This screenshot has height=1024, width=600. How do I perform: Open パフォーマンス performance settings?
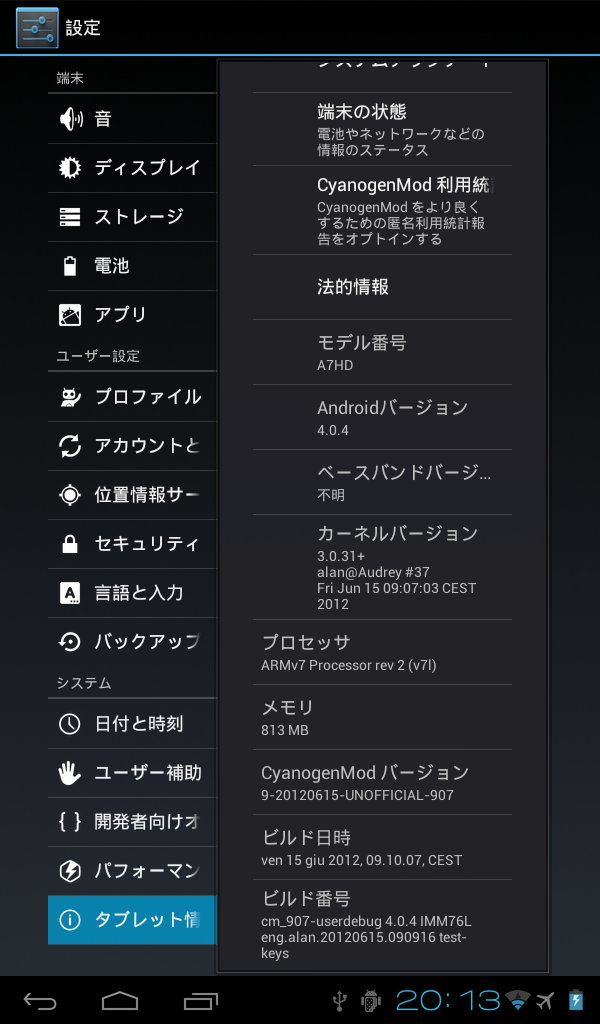click(x=130, y=871)
